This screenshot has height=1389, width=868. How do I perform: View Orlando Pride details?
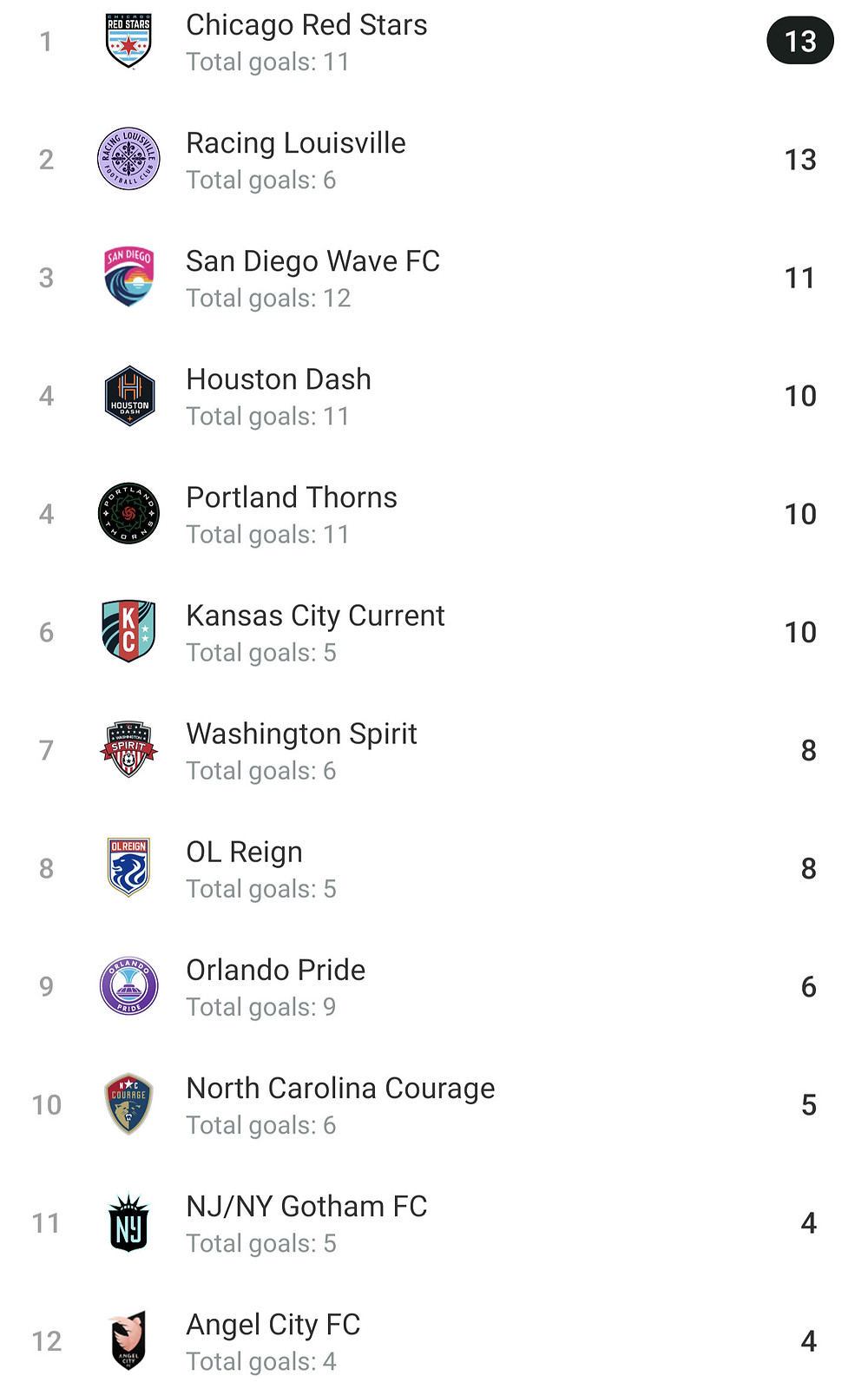coord(434,986)
